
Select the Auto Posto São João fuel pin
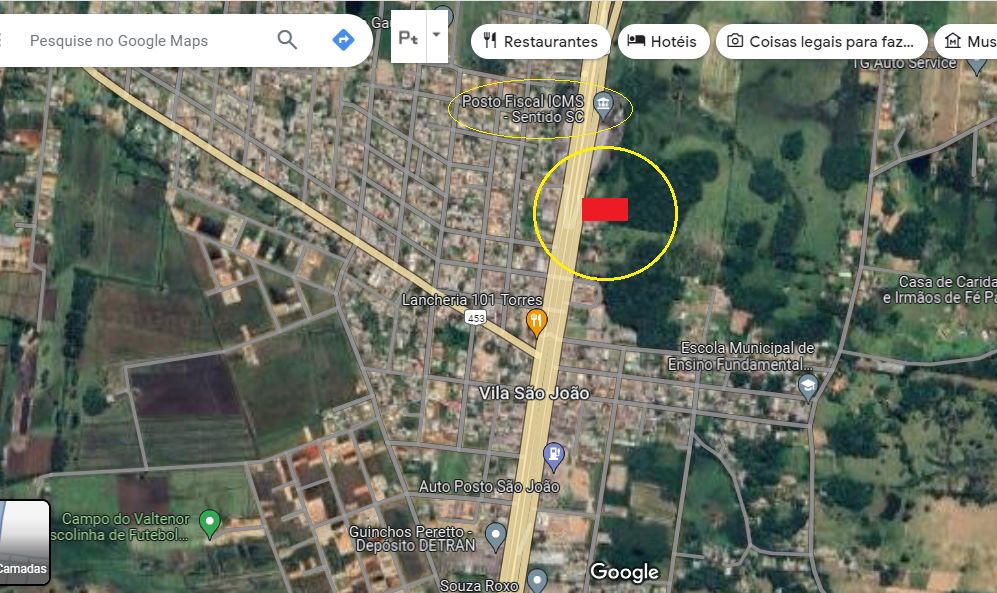tap(553, 457)
